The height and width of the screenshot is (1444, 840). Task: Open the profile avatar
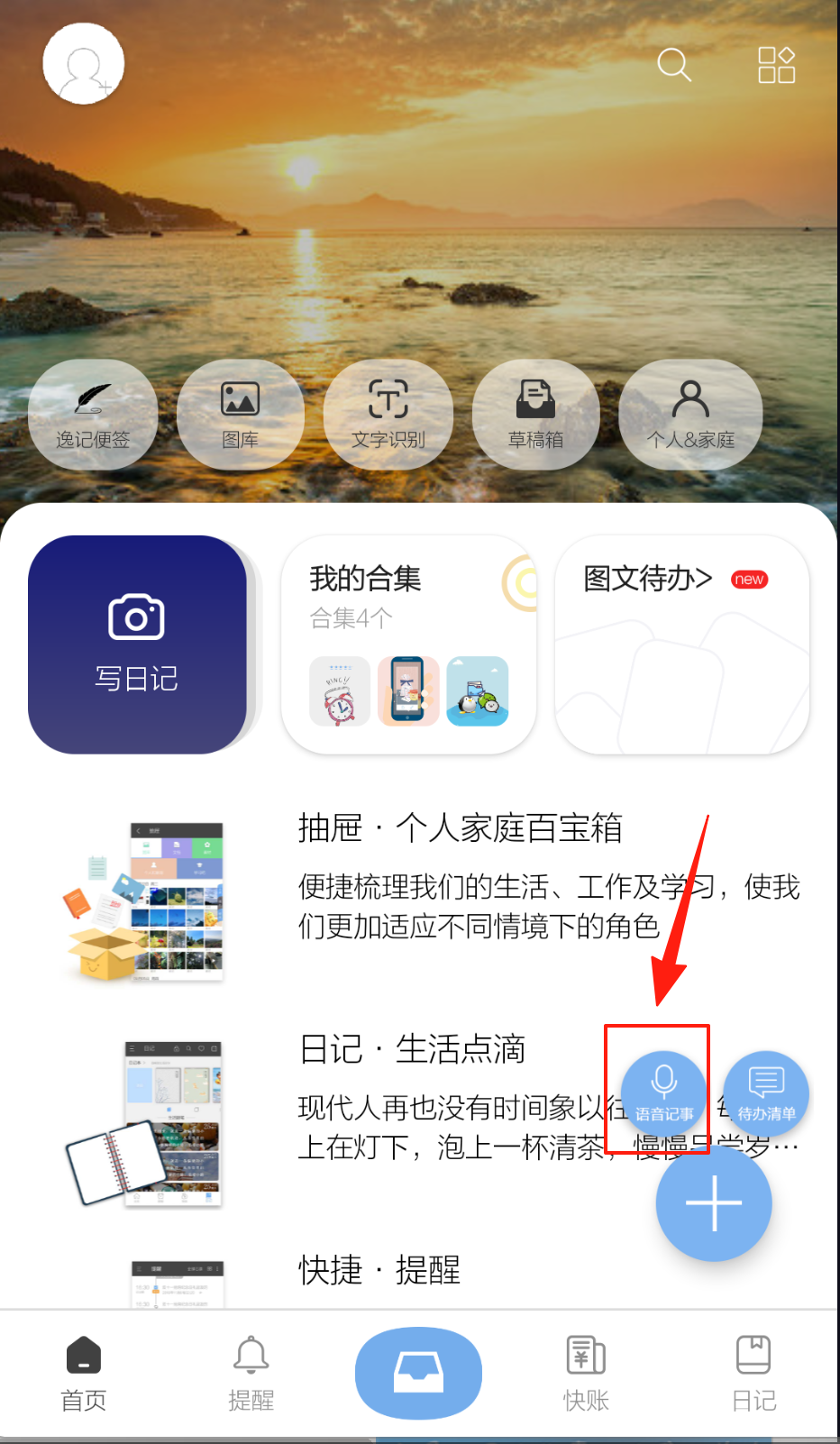(83, 64)
